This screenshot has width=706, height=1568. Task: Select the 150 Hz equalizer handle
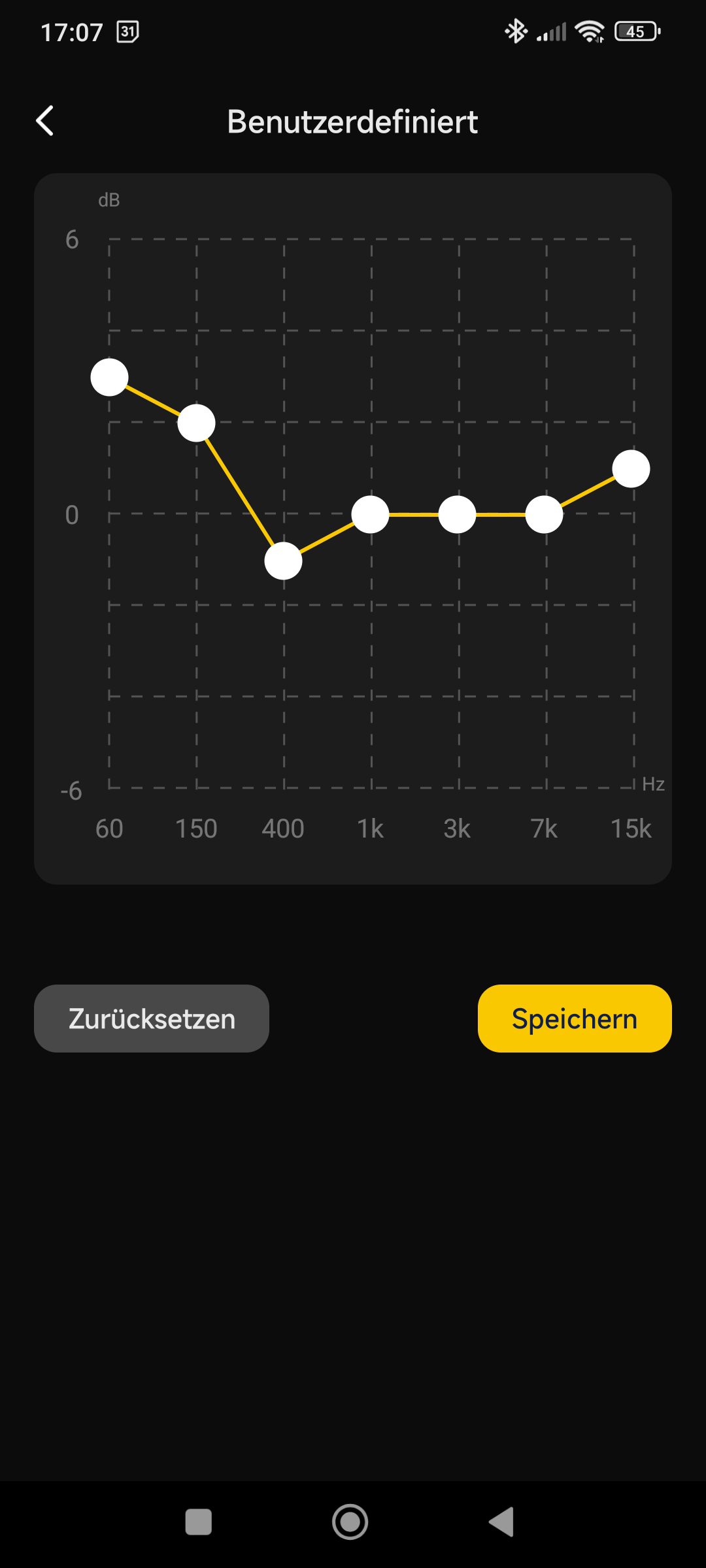click(x=196, y=423)
